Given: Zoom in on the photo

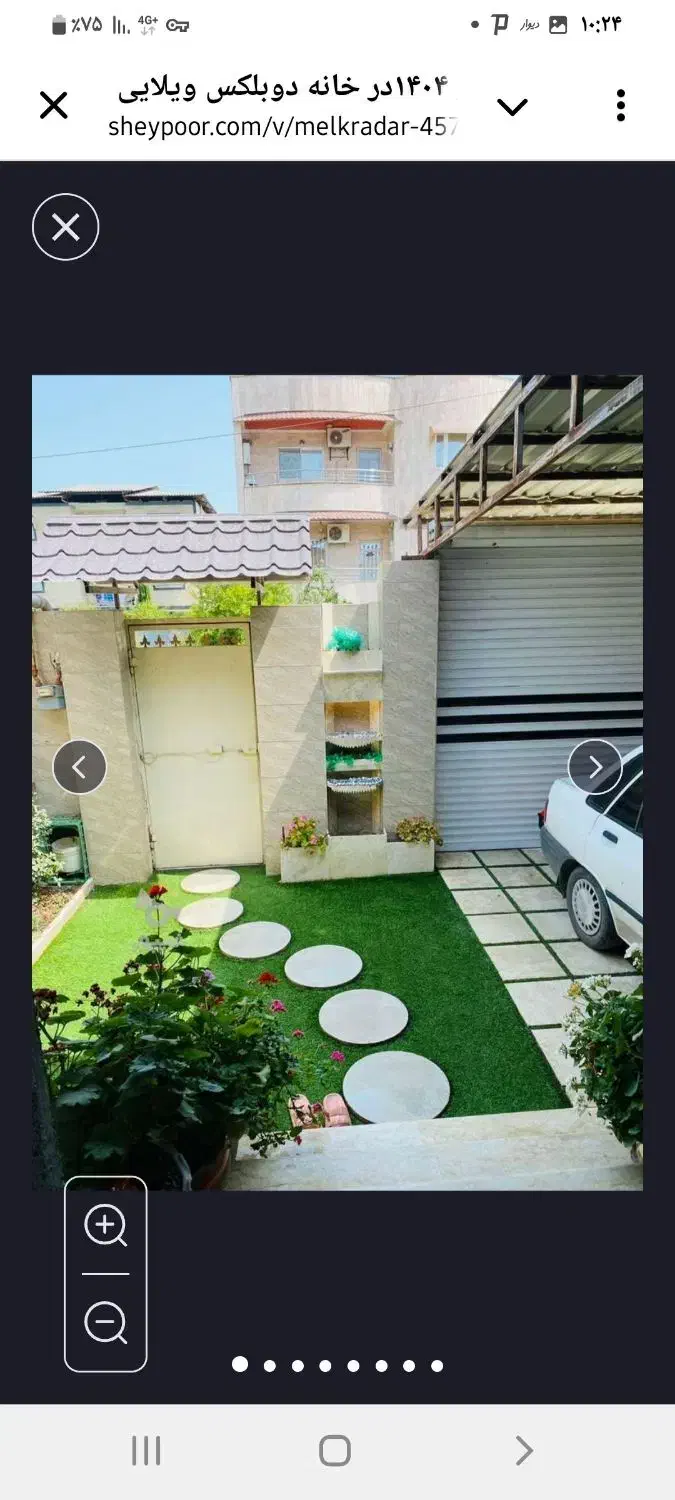Looking at the screenshot, I should click(106, 1225).
